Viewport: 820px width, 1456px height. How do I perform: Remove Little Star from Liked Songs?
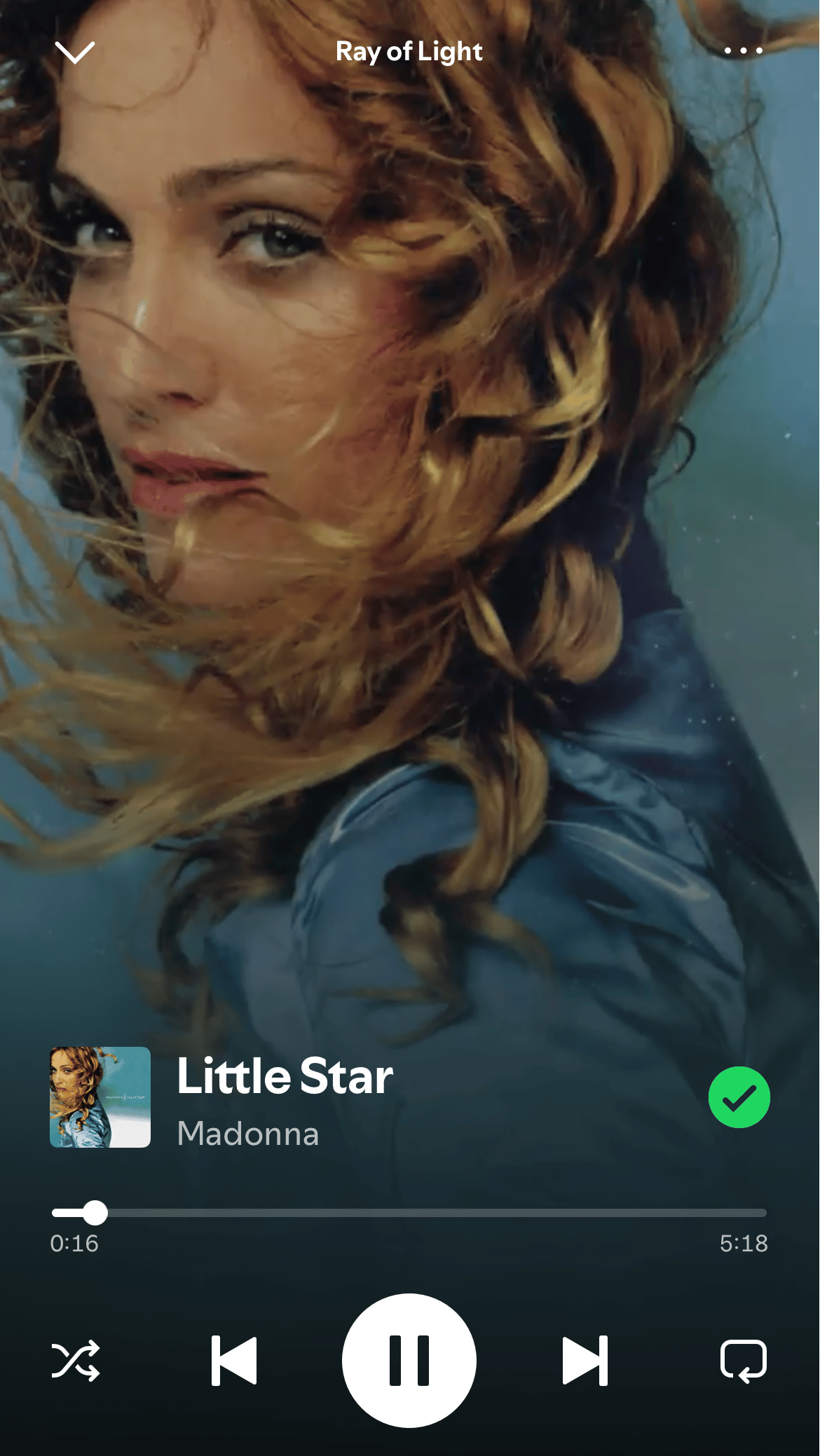coord(739,1097)
